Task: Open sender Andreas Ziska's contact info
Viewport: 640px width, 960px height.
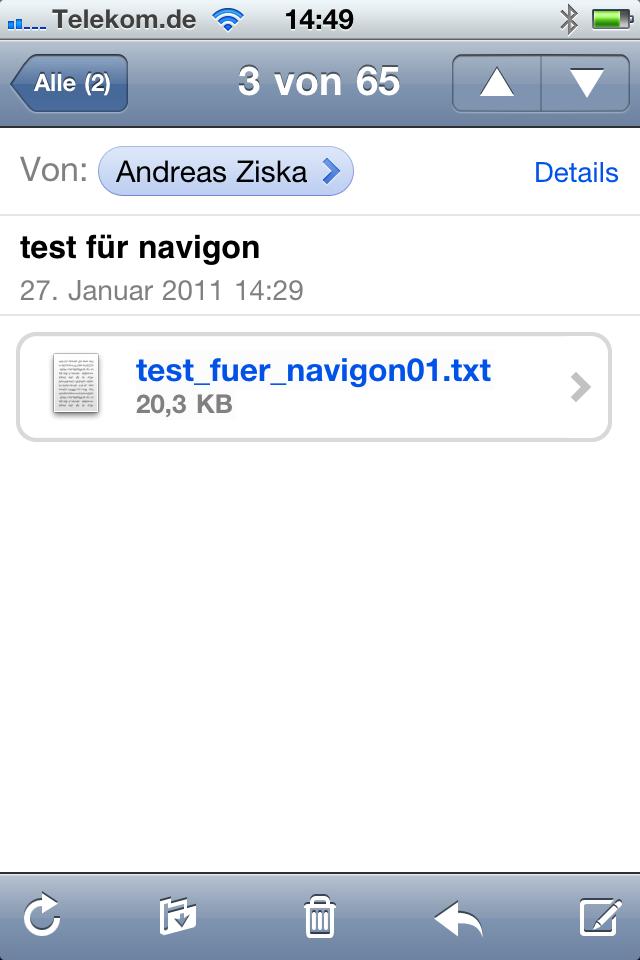Action: pyautogui.click(x=226, y=171)
